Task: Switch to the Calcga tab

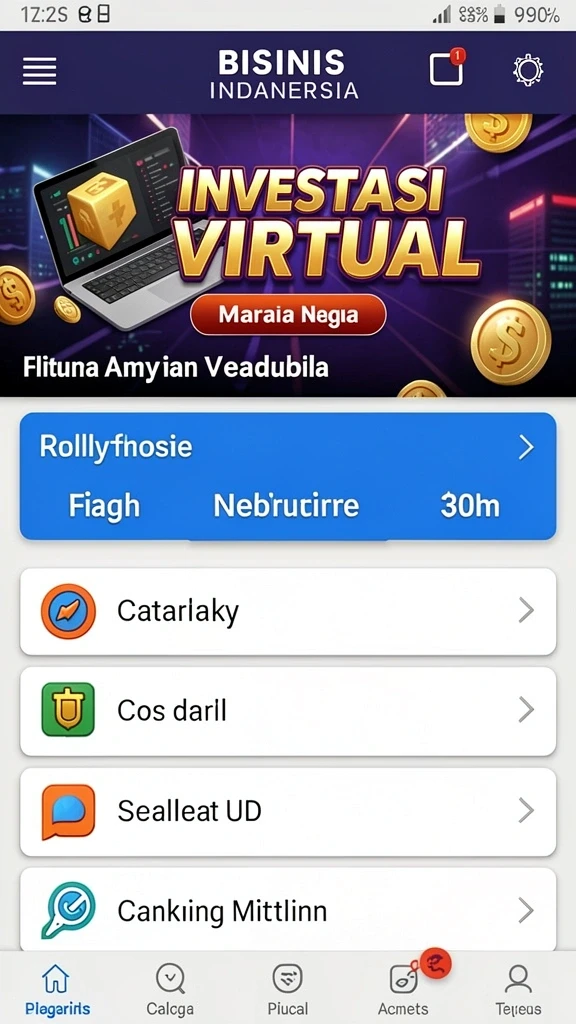Action: [170, 990]
